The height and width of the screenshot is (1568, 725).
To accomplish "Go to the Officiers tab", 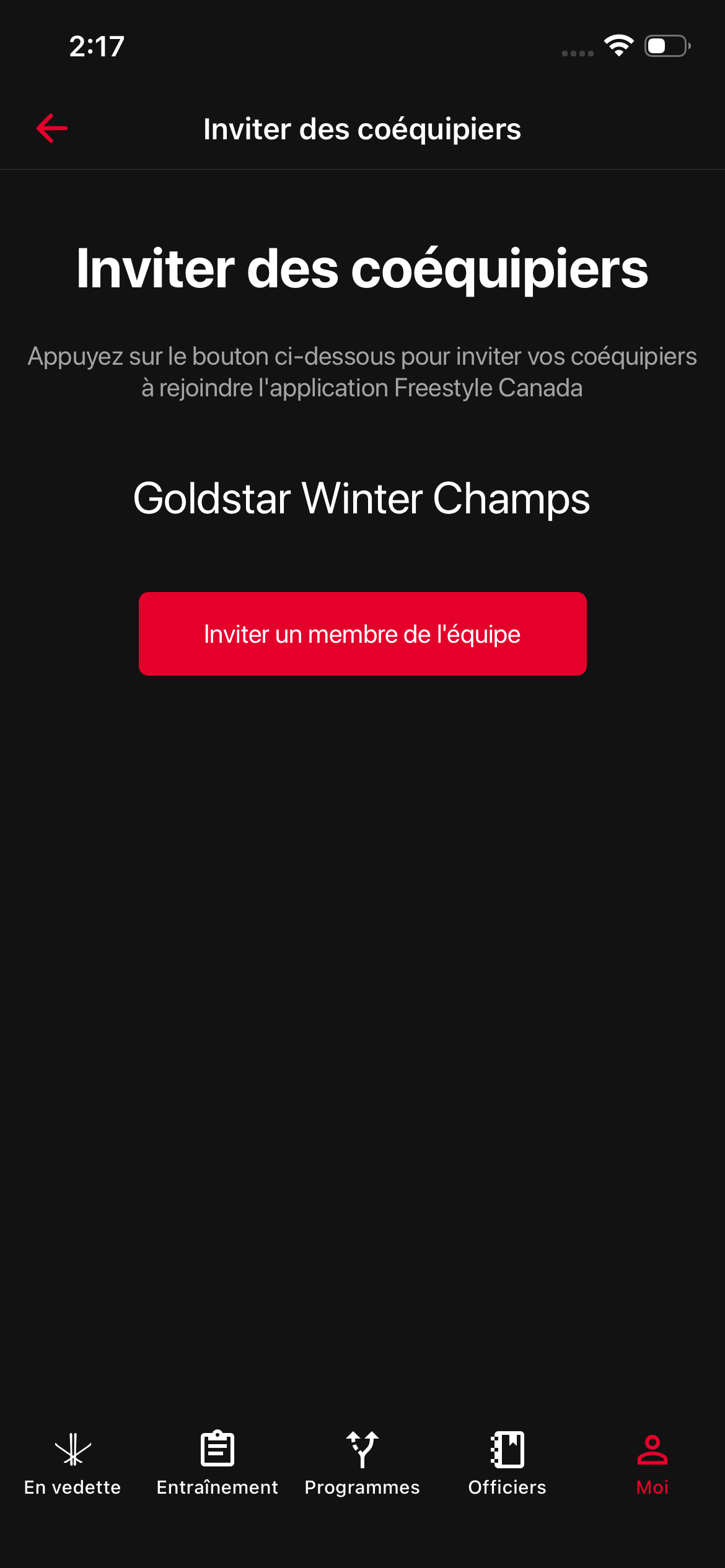I will [507, 1464].
